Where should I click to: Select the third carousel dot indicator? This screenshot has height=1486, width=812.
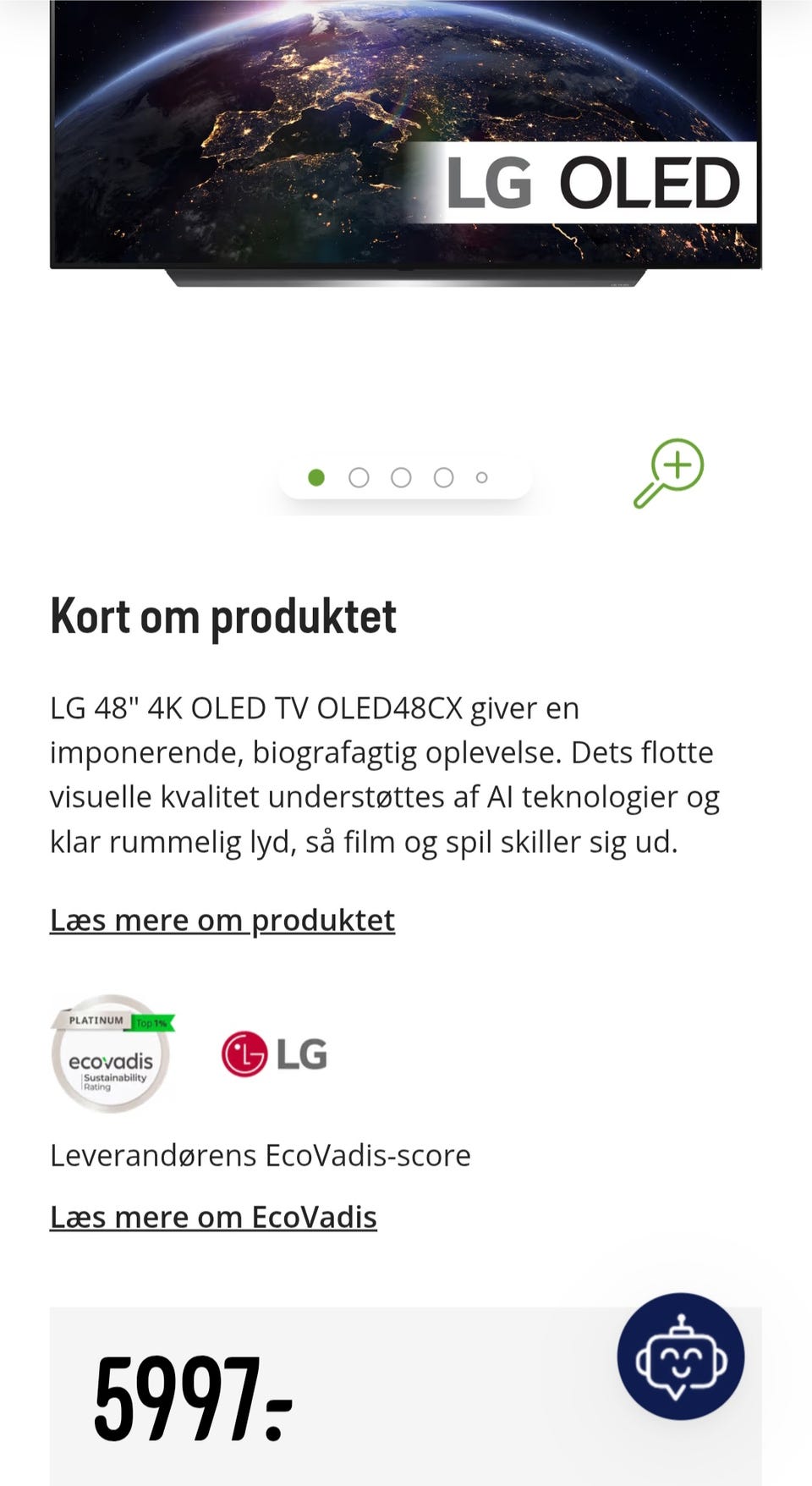tap(399, 476)
